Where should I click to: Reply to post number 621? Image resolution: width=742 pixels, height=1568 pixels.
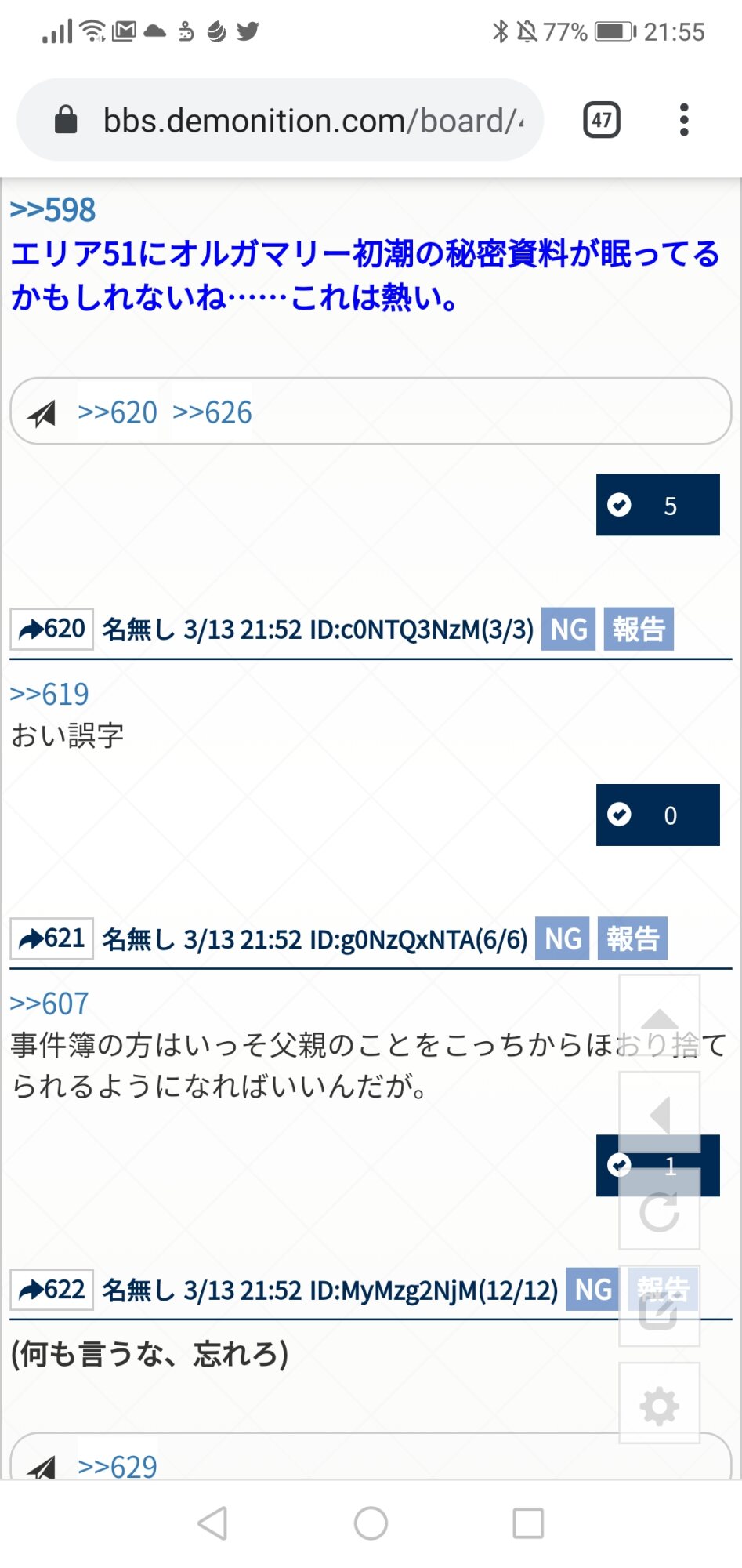pyautogui.click(x=52, y=938)
